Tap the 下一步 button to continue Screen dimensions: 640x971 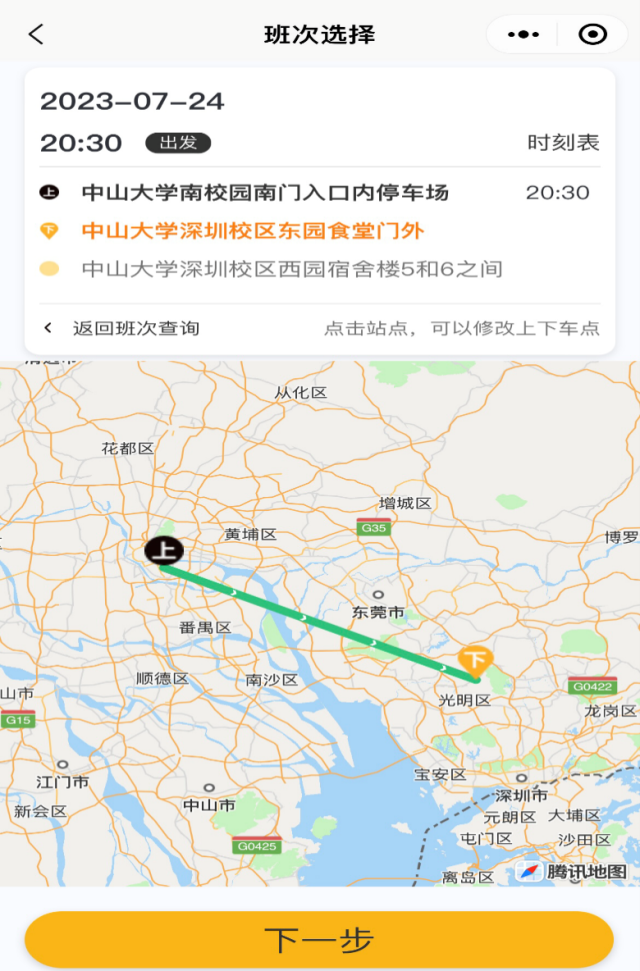tap(319, 940)
